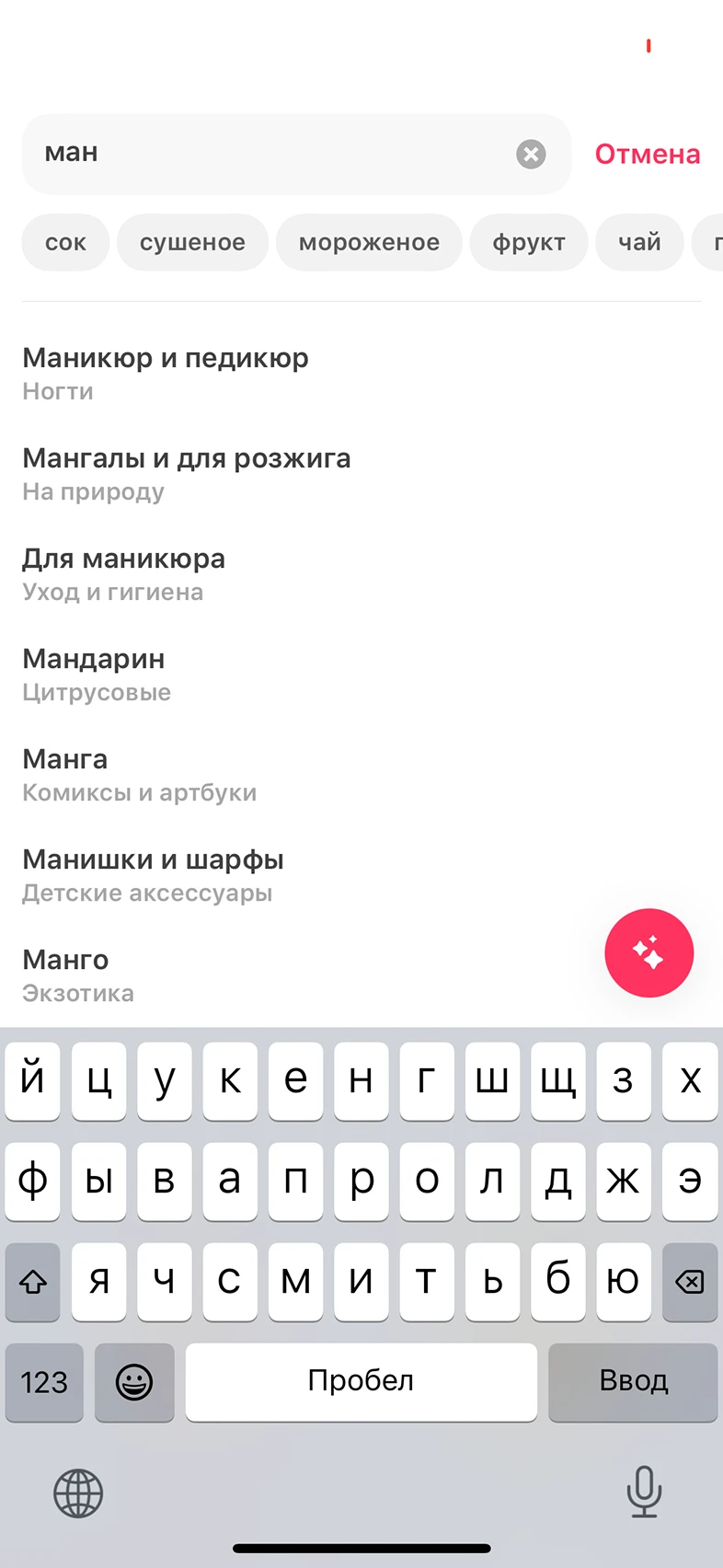Select the "сок" suggestion chip
Viewport: 723px width, 1568px height.
point(65,242)
